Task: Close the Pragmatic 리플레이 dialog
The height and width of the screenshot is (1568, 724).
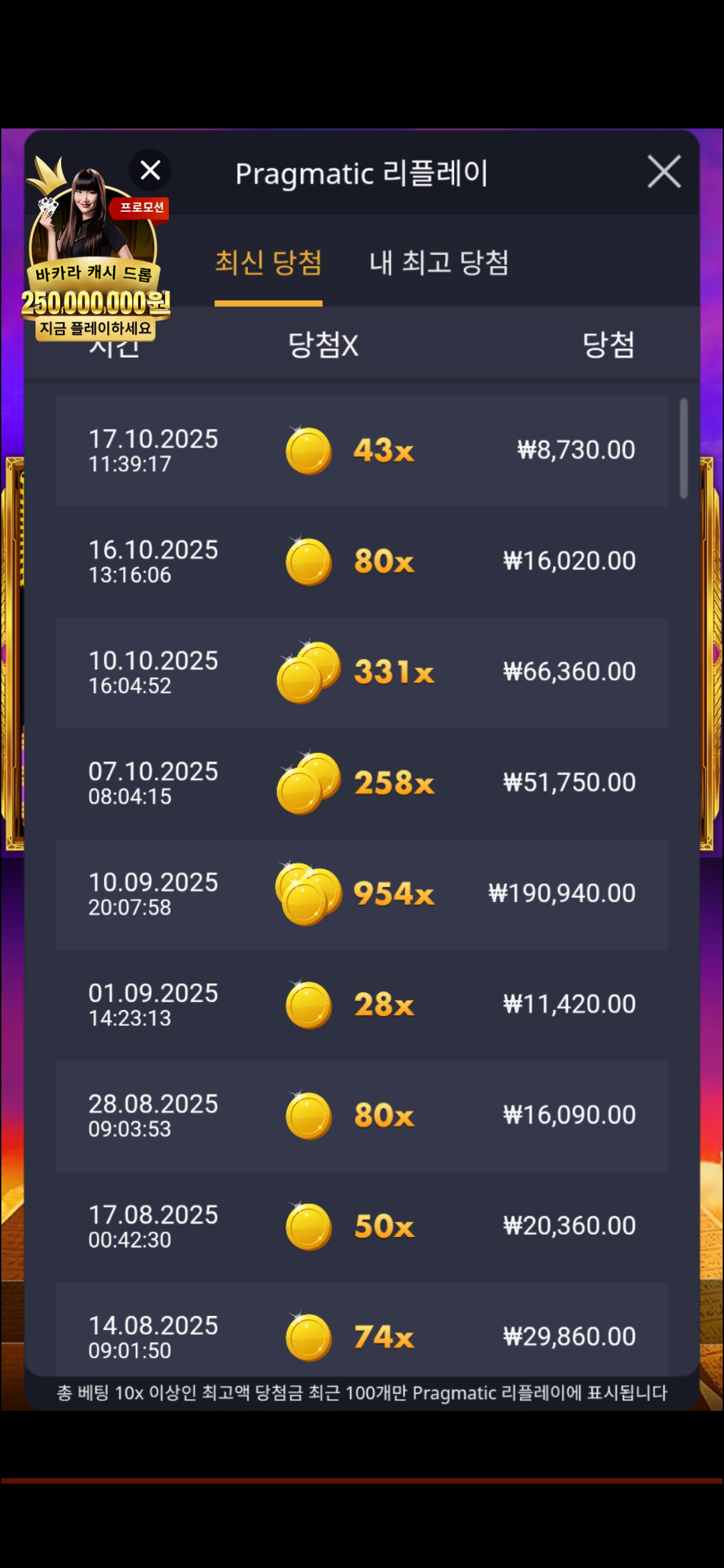Action: point(664,172)
